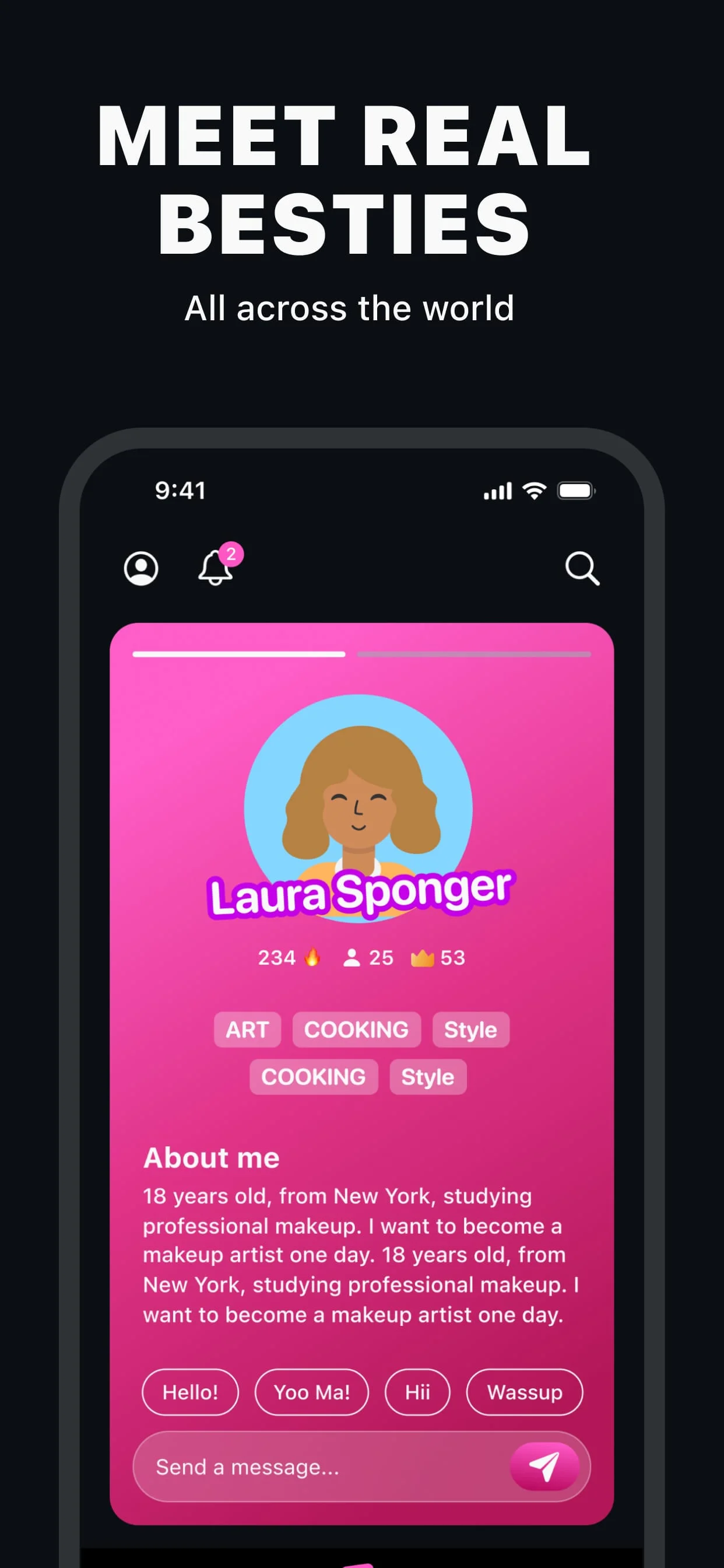
Task: Tap Laura Sponger's avatar picture
Action: pyautogui.click(x=359, y=803)
